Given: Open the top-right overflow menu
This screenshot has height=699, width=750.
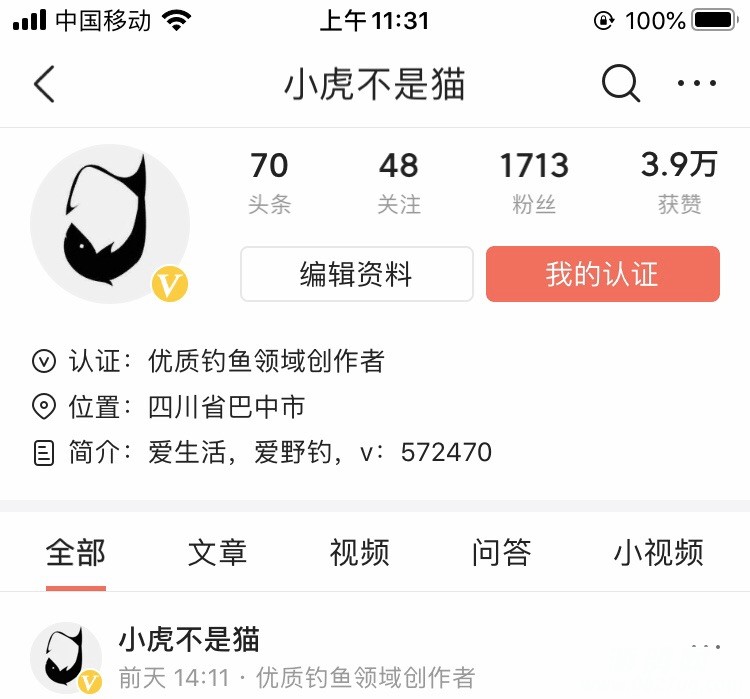Looking at the screenshot, I should (x=697, y=85).
